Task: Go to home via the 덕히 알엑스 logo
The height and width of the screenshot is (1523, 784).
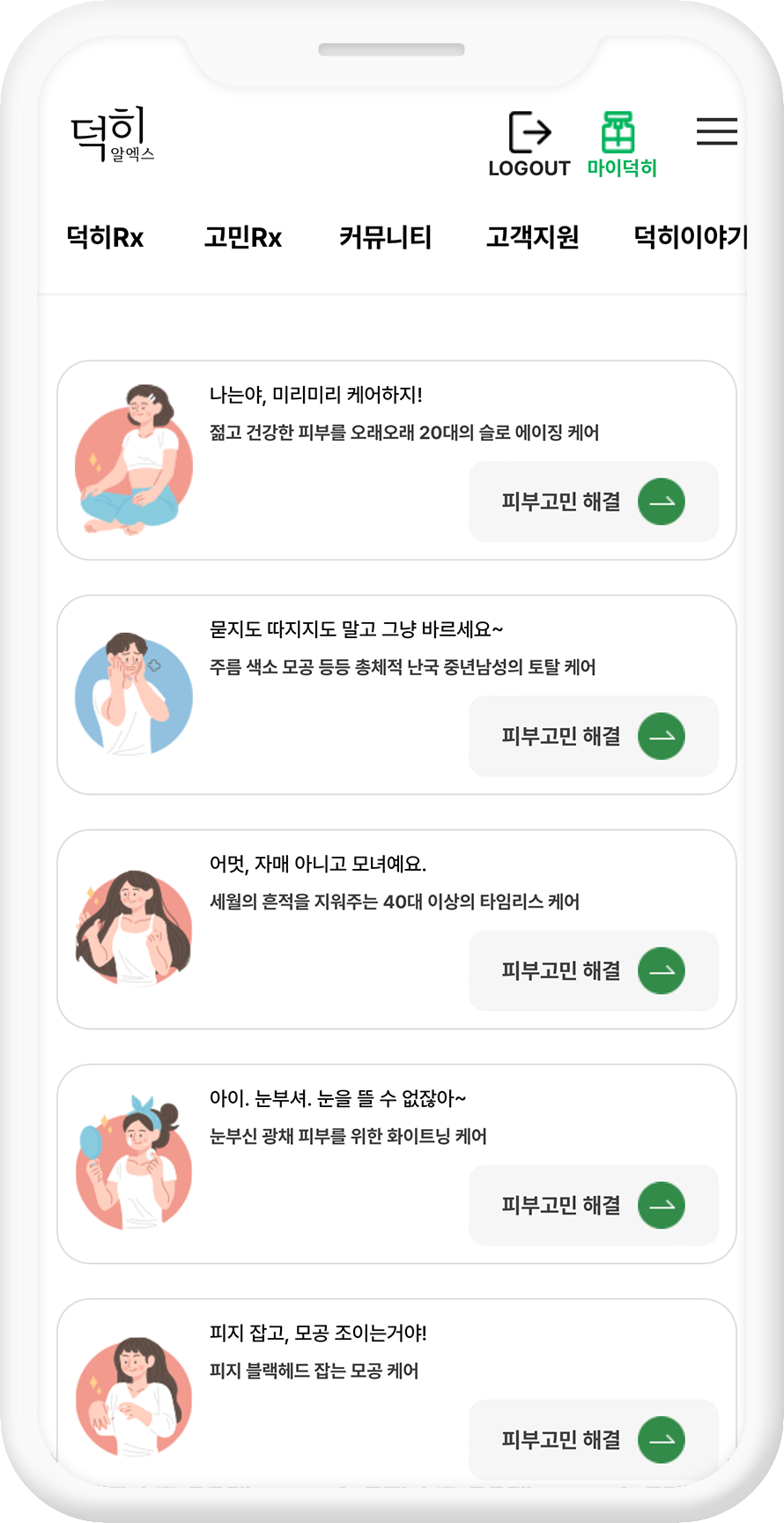Action: coord(112,134)
